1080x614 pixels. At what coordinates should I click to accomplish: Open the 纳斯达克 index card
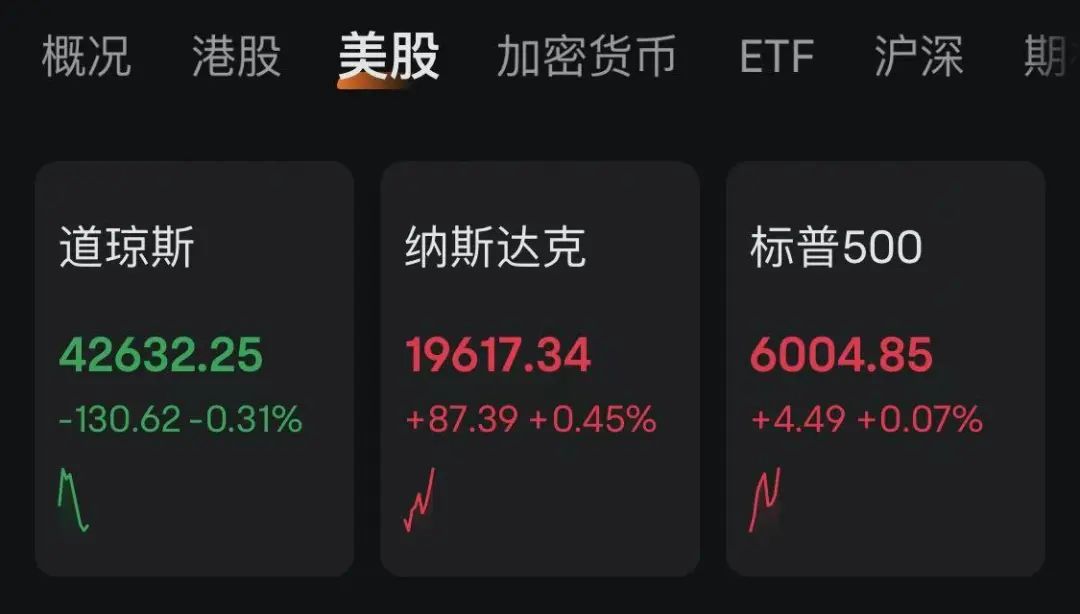[x=539, y=368]
